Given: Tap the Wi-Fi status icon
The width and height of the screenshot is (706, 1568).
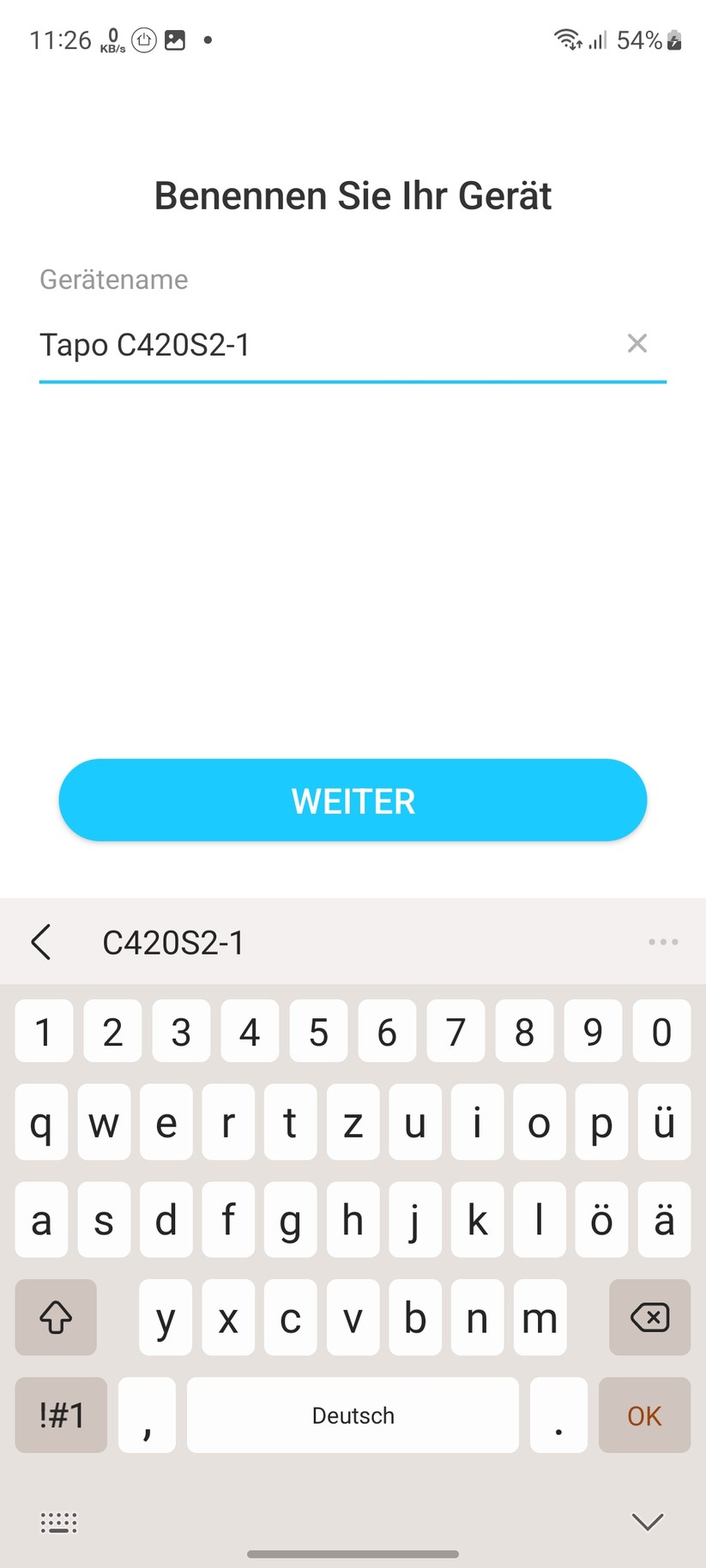Looking at the screenshot, I should coord(566,39).
